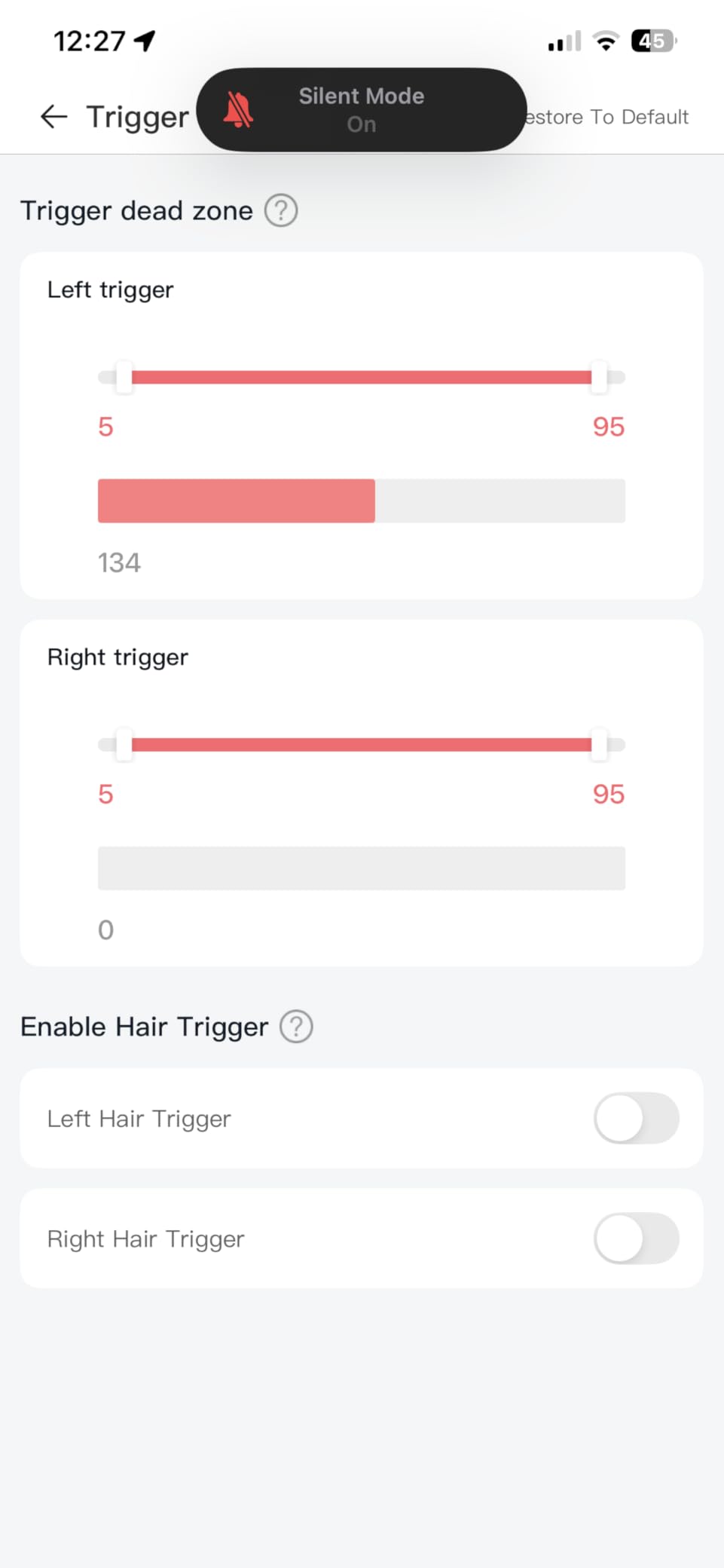The height and width of the screenshot is (1568, 724).
Task: Go back from the Trigger screen
Action: coord(53,117)
